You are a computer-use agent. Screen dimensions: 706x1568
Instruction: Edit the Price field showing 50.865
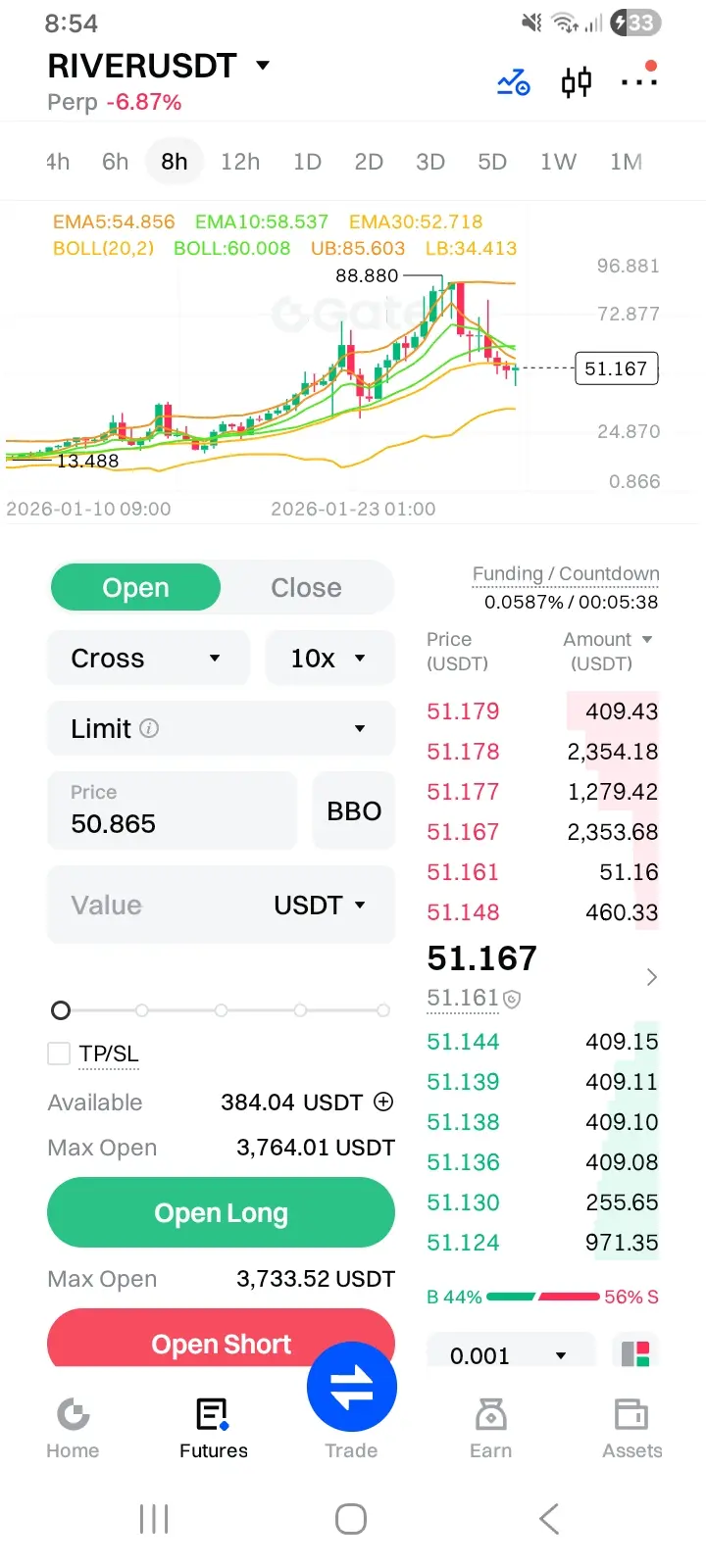172,810
